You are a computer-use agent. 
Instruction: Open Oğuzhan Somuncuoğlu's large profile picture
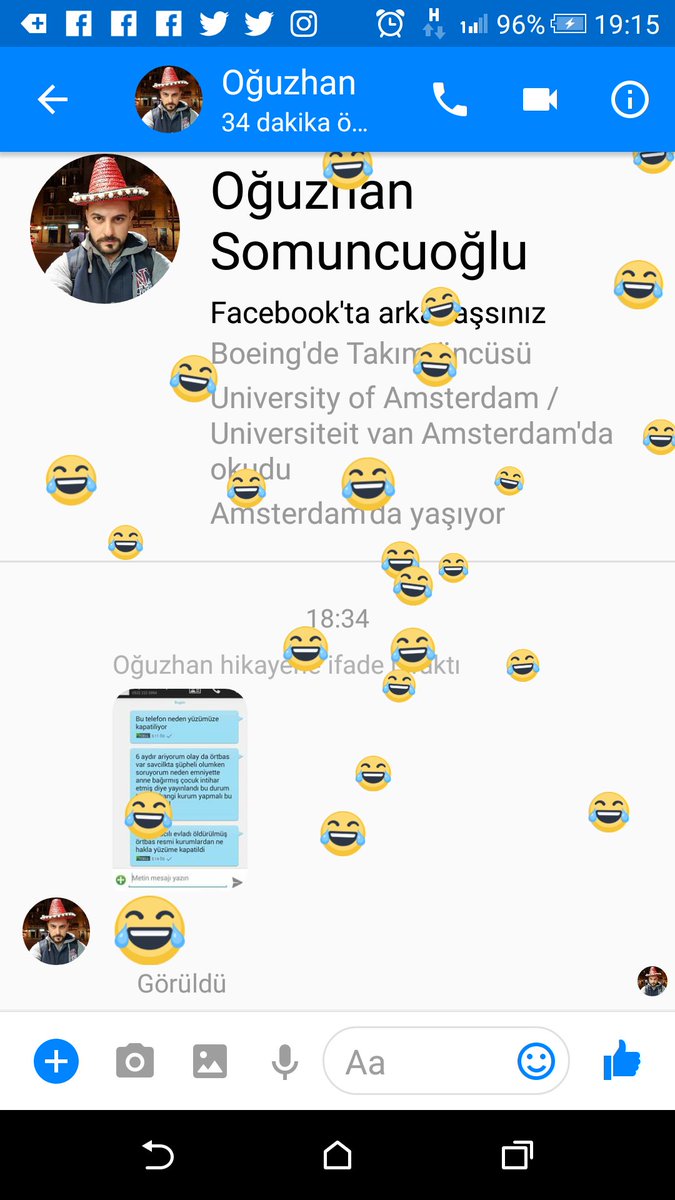pyautogui.click(x=105, y=229)
